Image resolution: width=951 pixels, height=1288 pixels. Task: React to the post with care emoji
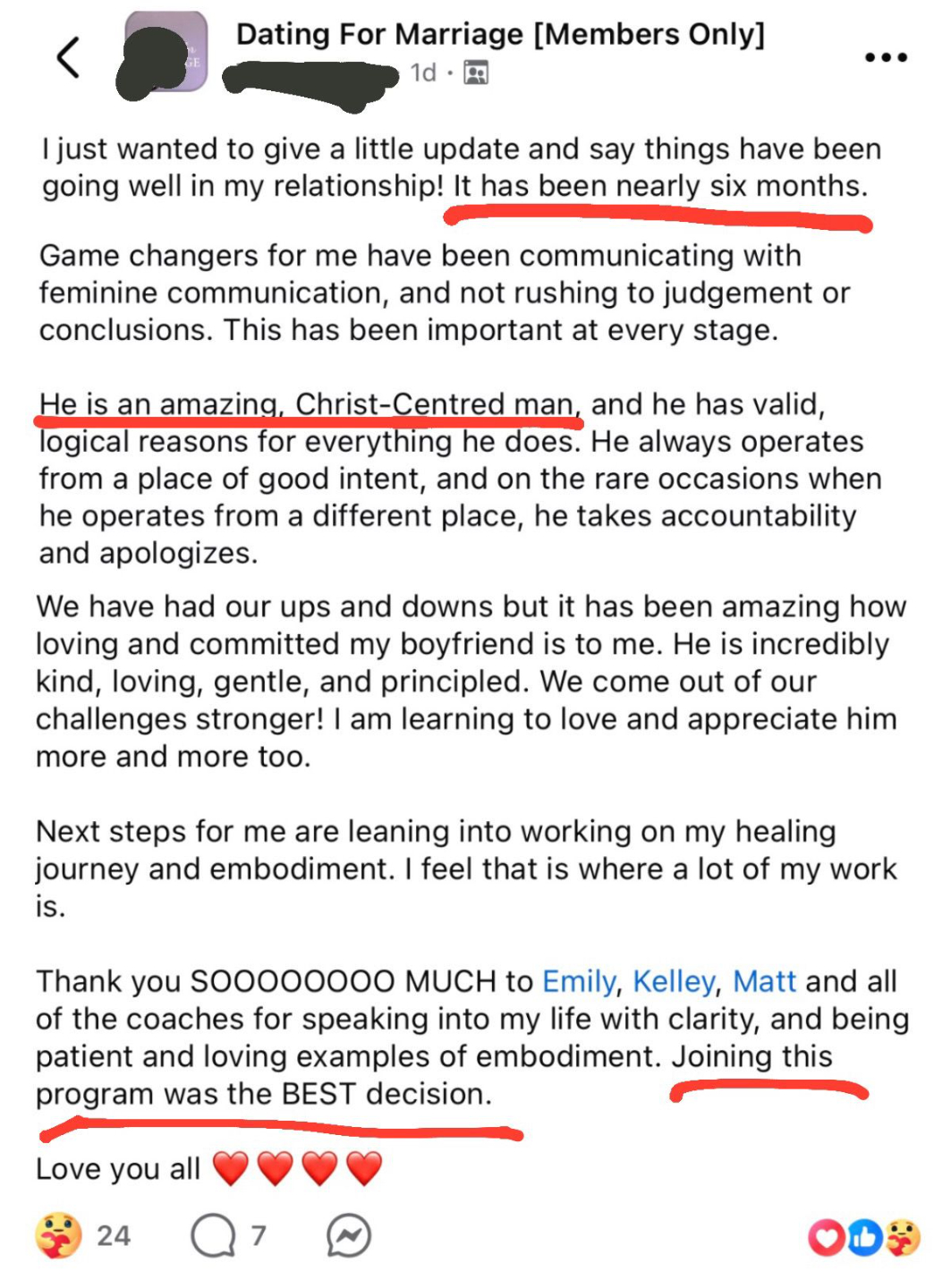[59, 1236]
